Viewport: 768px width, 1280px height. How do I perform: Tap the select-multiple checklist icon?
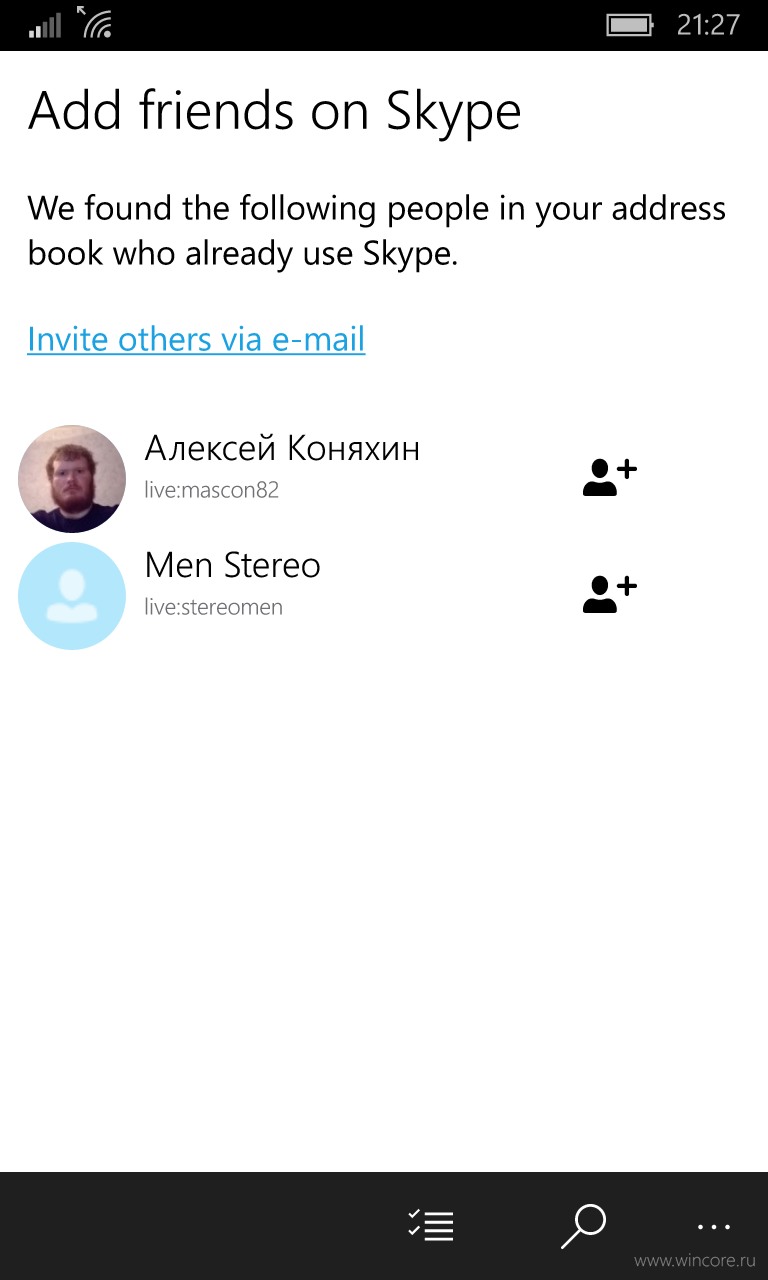pos(431,1225)
